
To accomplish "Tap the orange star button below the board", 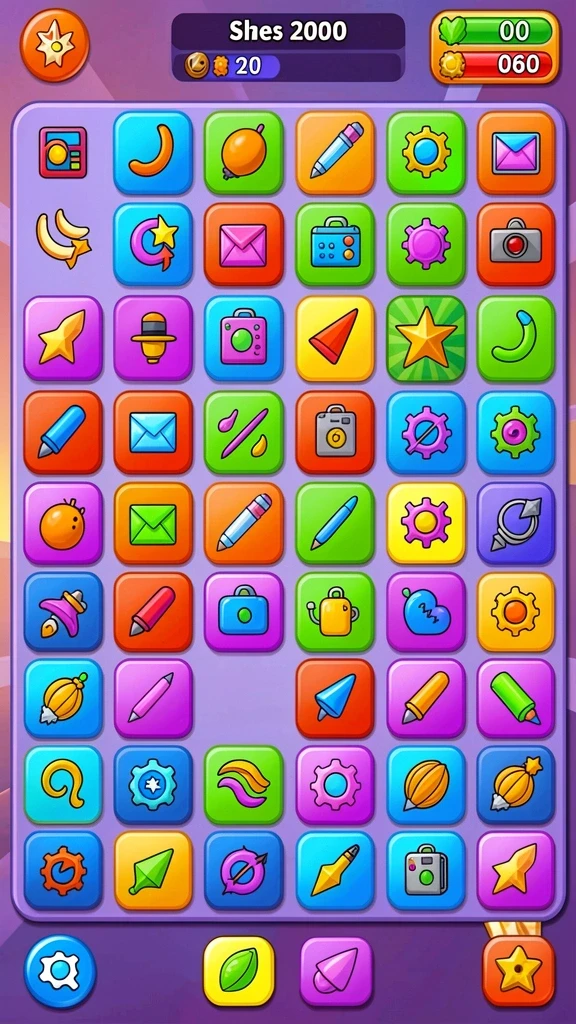I will pos(519,971).
